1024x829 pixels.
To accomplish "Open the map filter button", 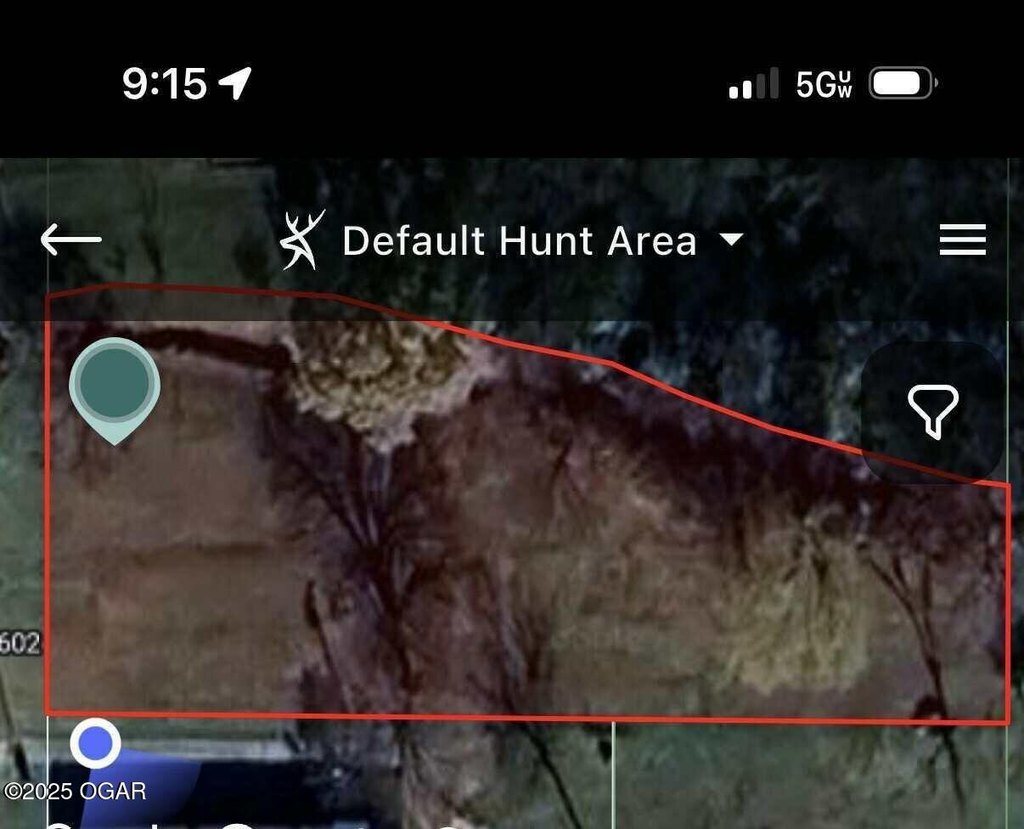I will click(x=932, y=412).
